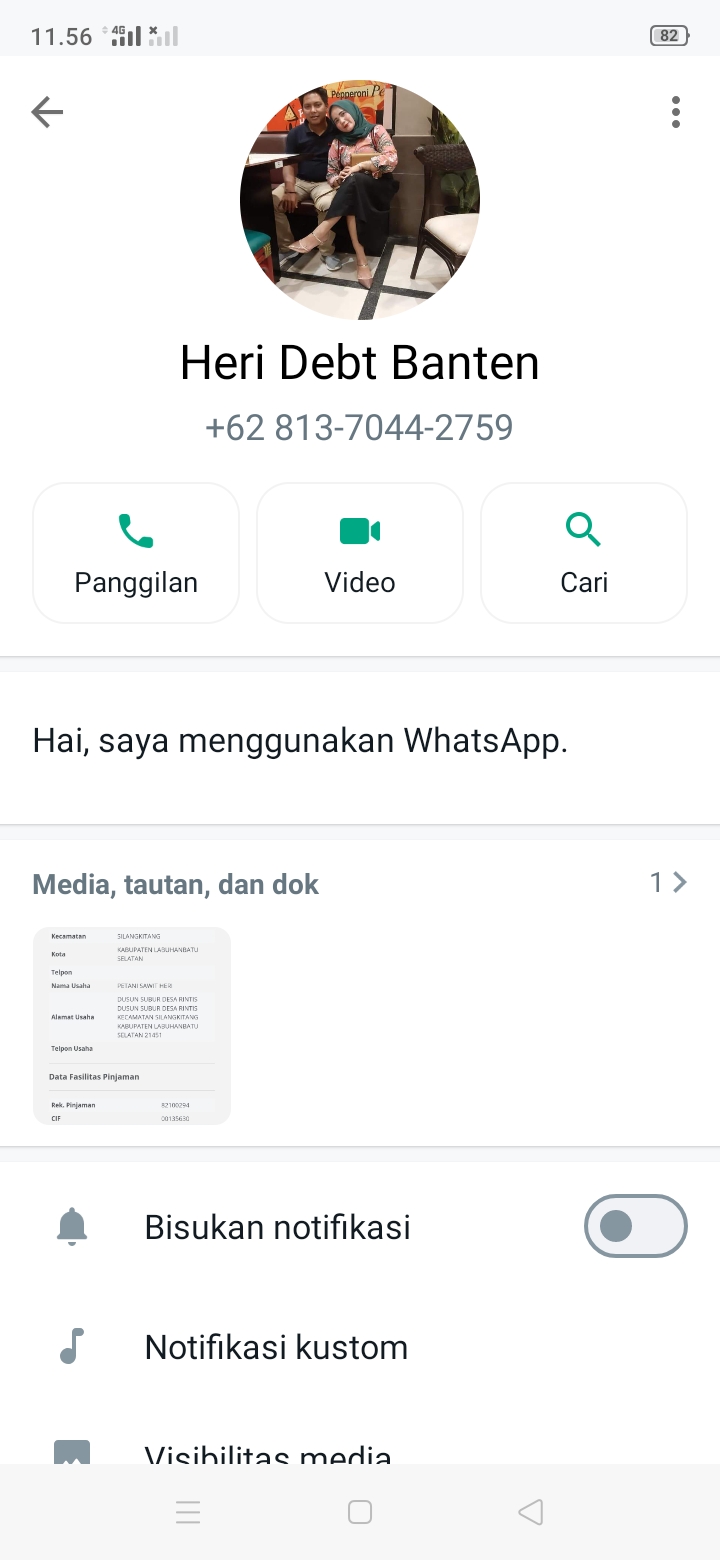Open the shared document thumbnail

pyautogui.click(x=132, y=1025)
